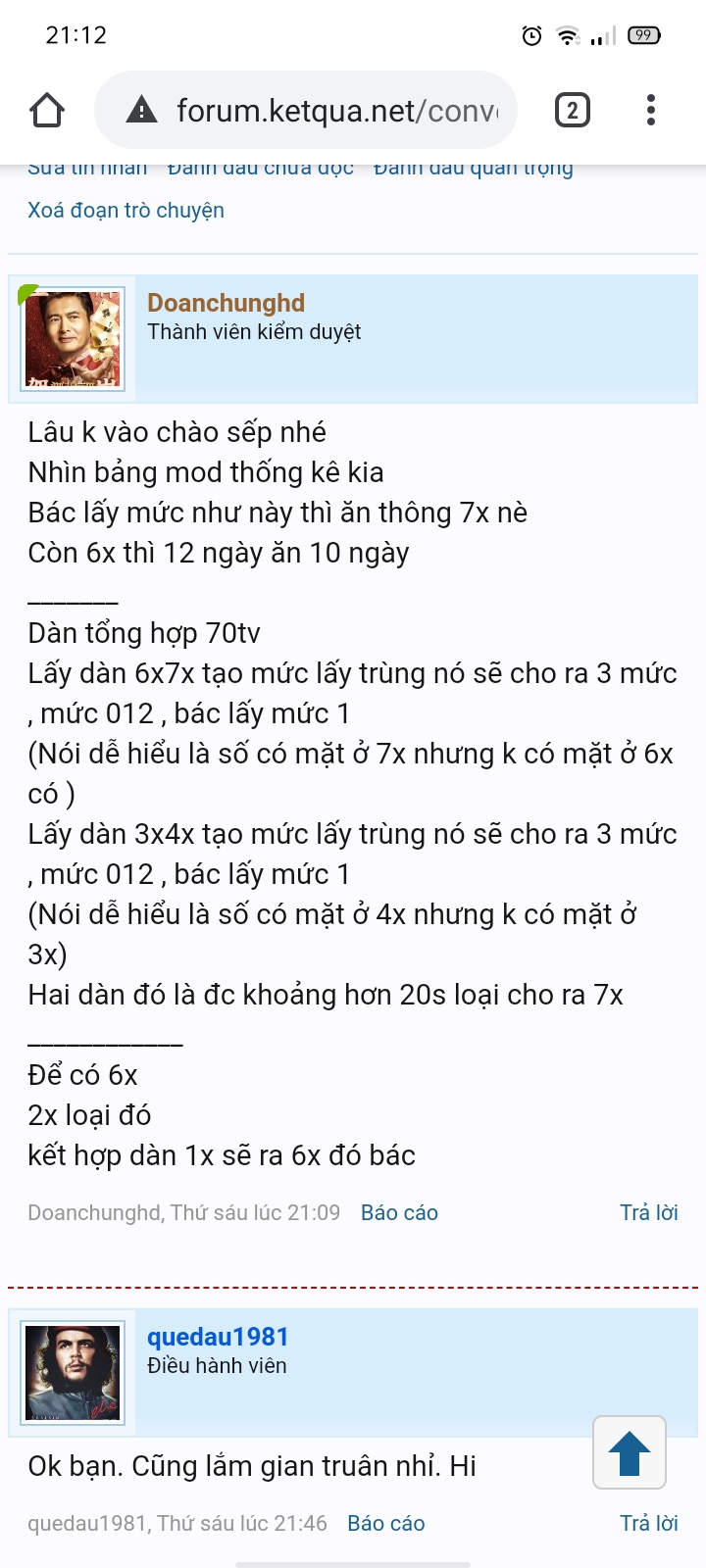This screenshot has width=706, height=1568.
Task: Go to the browser home page
Action: tap(47, 111)
